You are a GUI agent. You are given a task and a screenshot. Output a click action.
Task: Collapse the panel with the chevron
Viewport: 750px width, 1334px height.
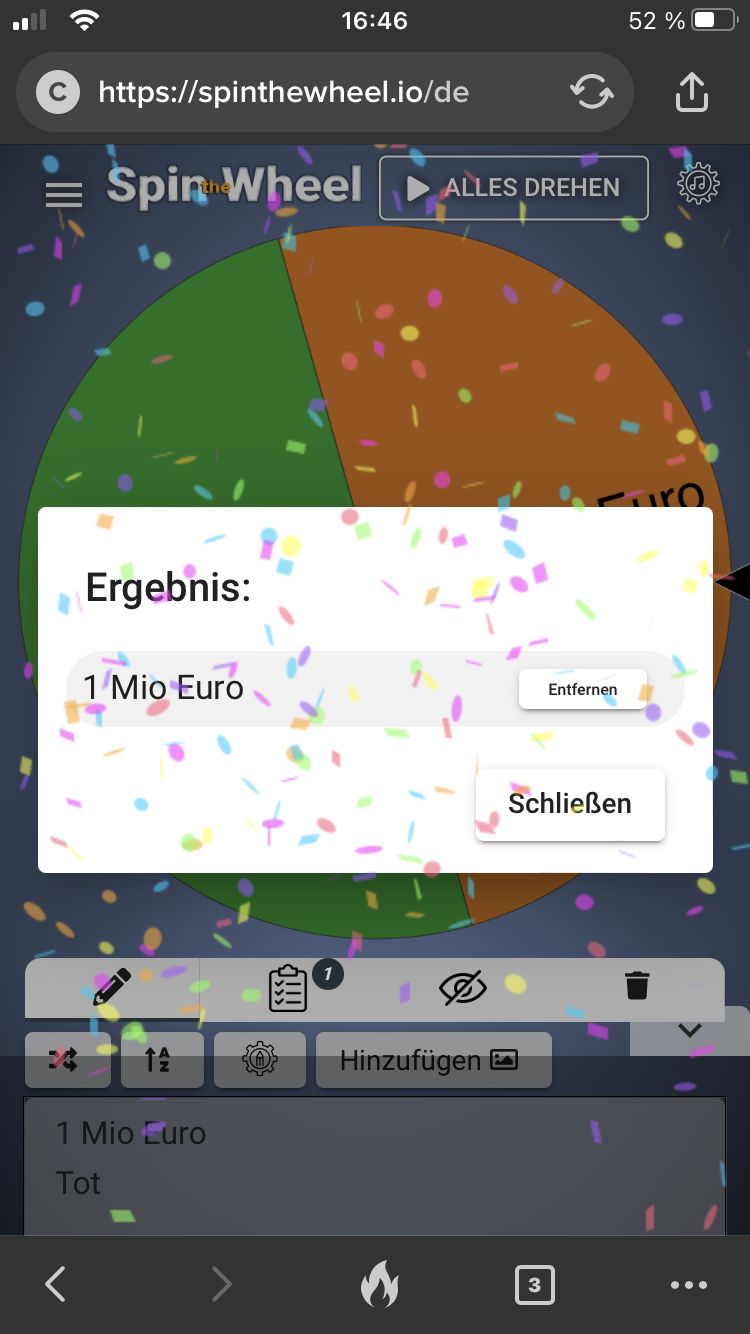690,1030
